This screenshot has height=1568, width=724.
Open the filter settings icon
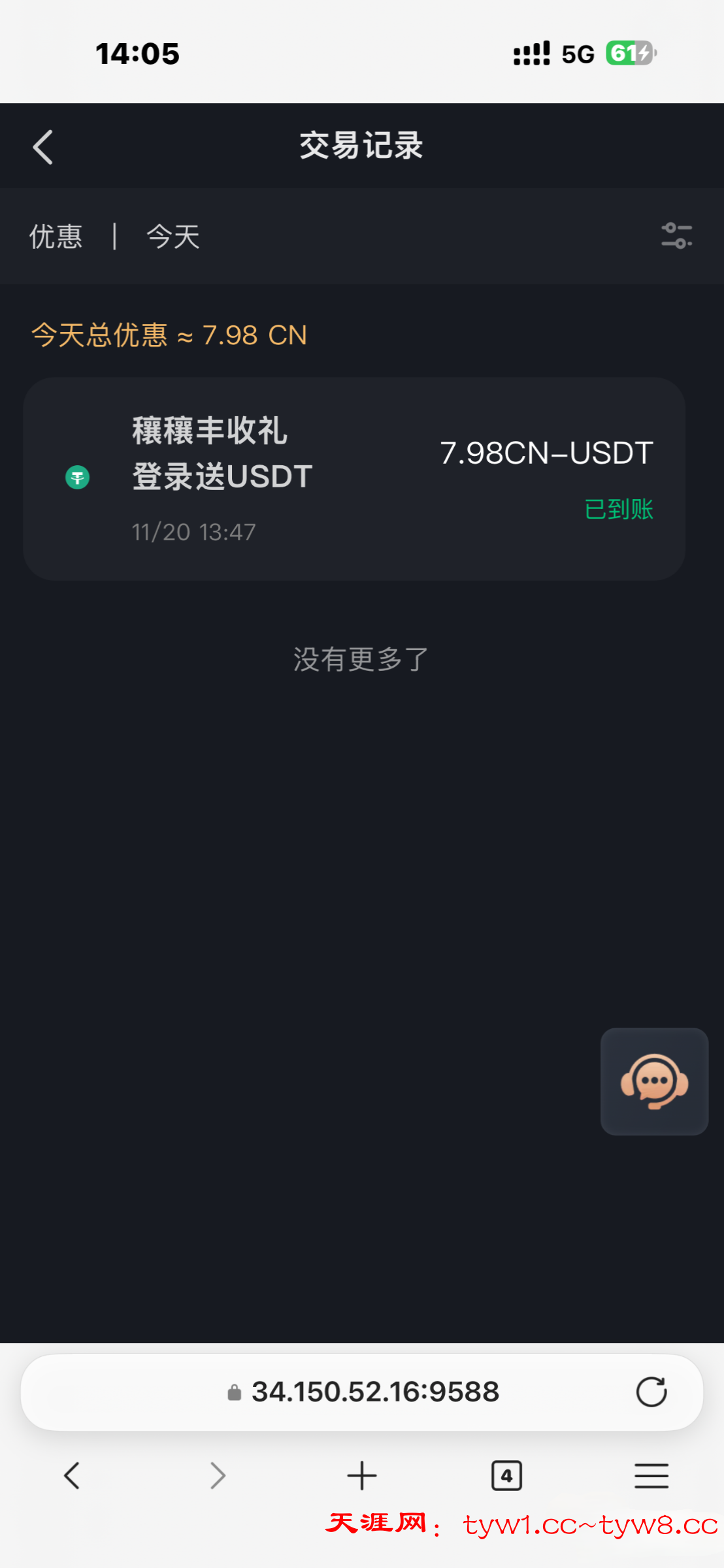pos(676,236)
